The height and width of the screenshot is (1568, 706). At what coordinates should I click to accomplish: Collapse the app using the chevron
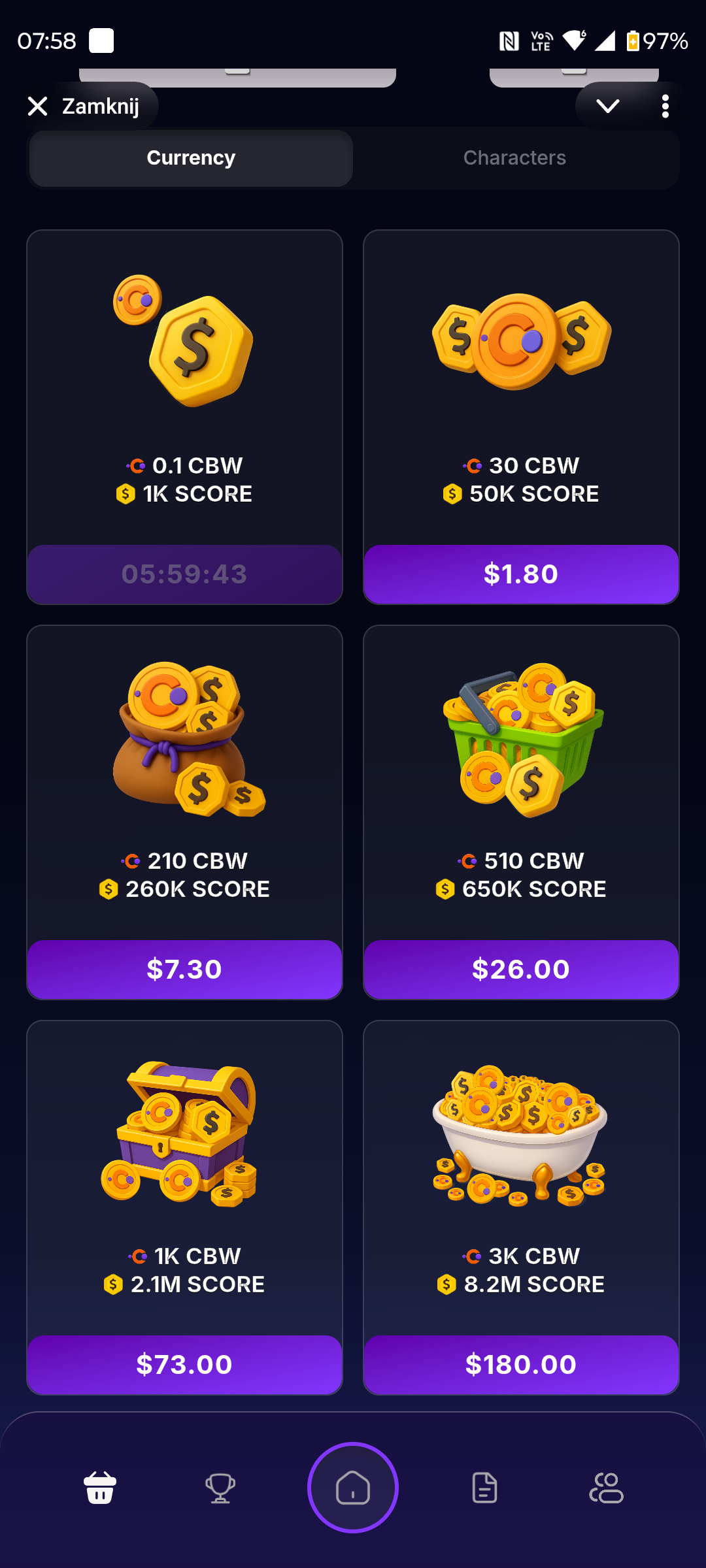(607, 106)
